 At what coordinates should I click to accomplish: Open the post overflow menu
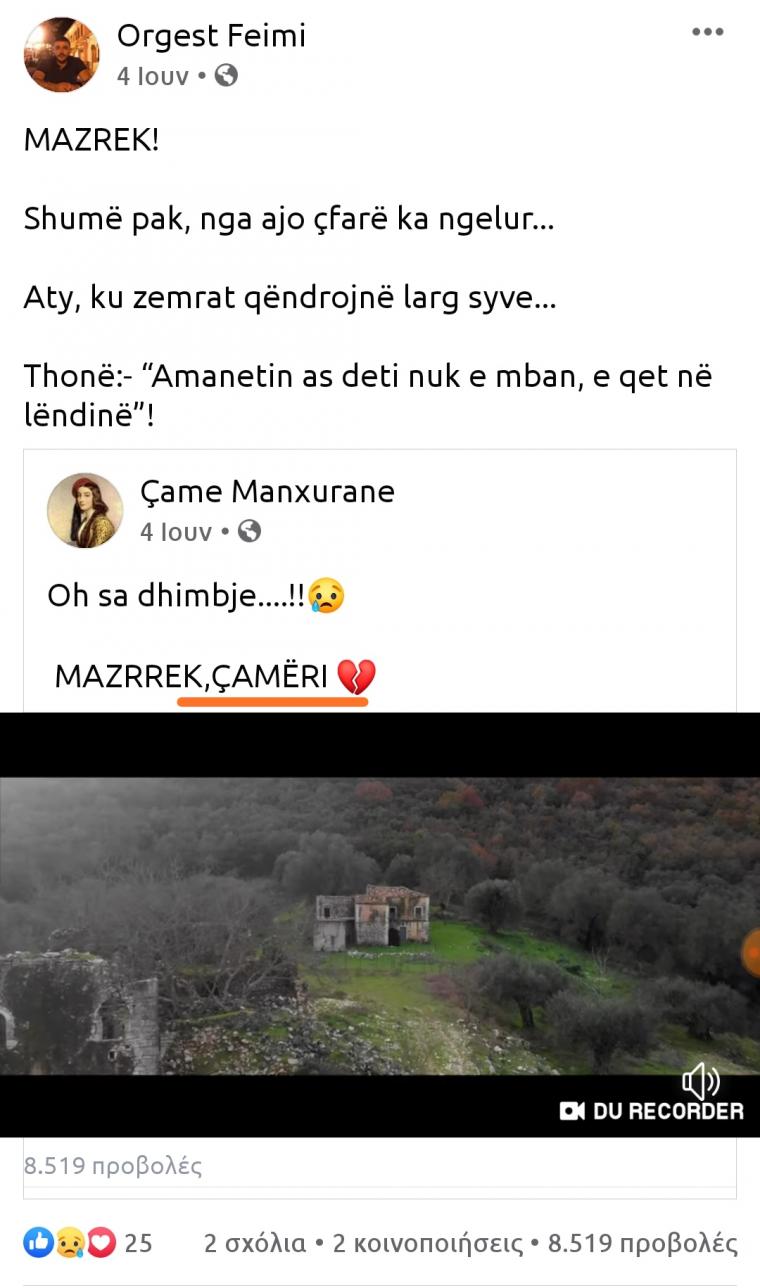click(707, 33)
